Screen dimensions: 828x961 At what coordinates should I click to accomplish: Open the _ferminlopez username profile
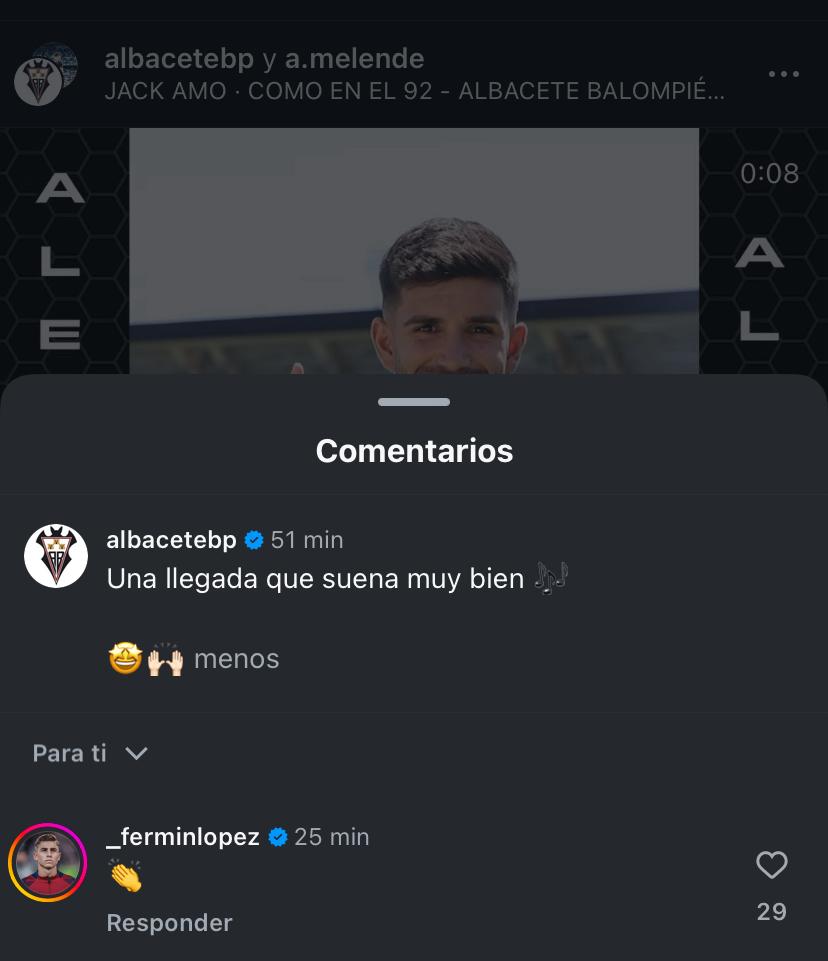point(182,837)
